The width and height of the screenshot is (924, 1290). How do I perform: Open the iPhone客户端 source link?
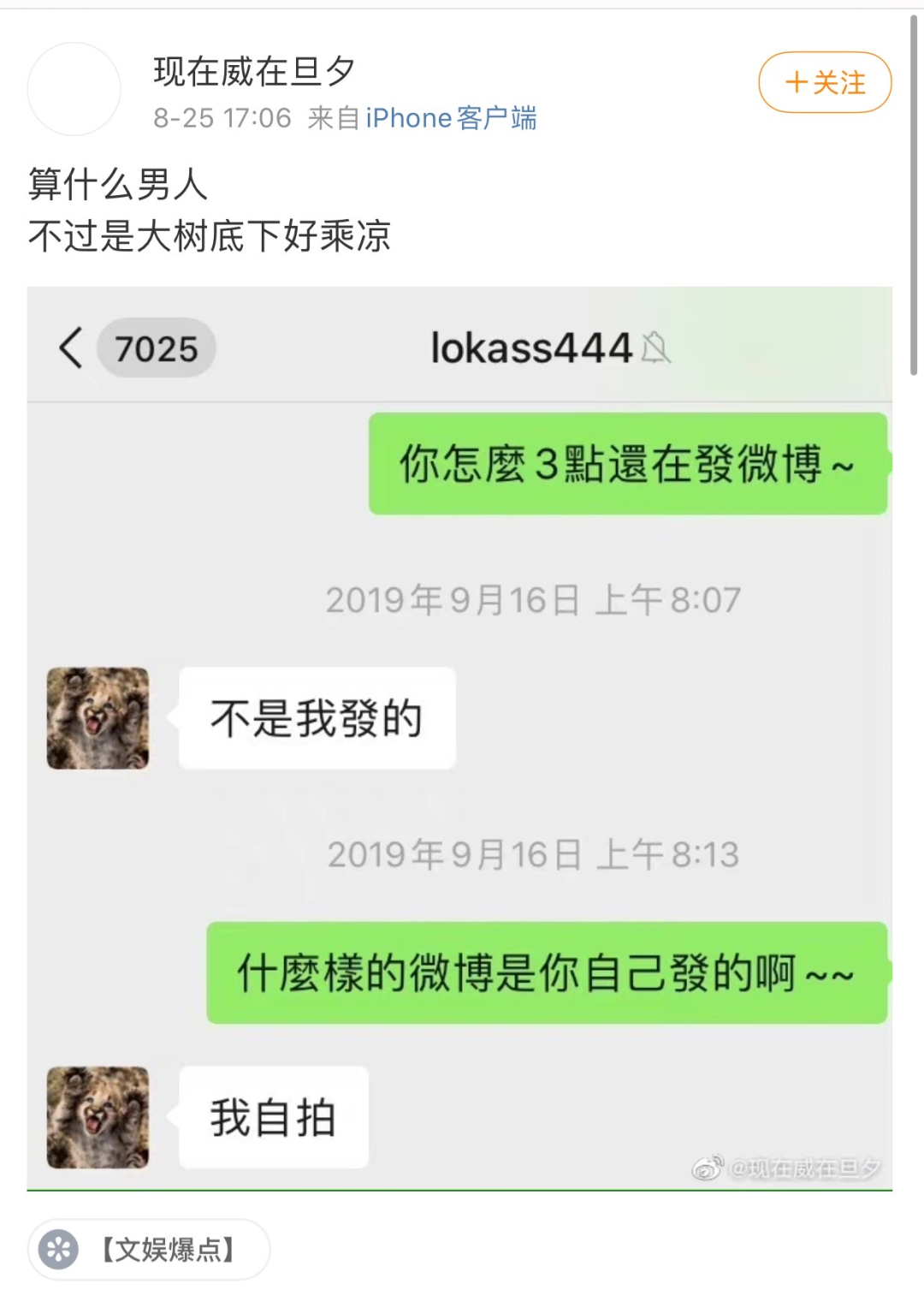point(451,117)
